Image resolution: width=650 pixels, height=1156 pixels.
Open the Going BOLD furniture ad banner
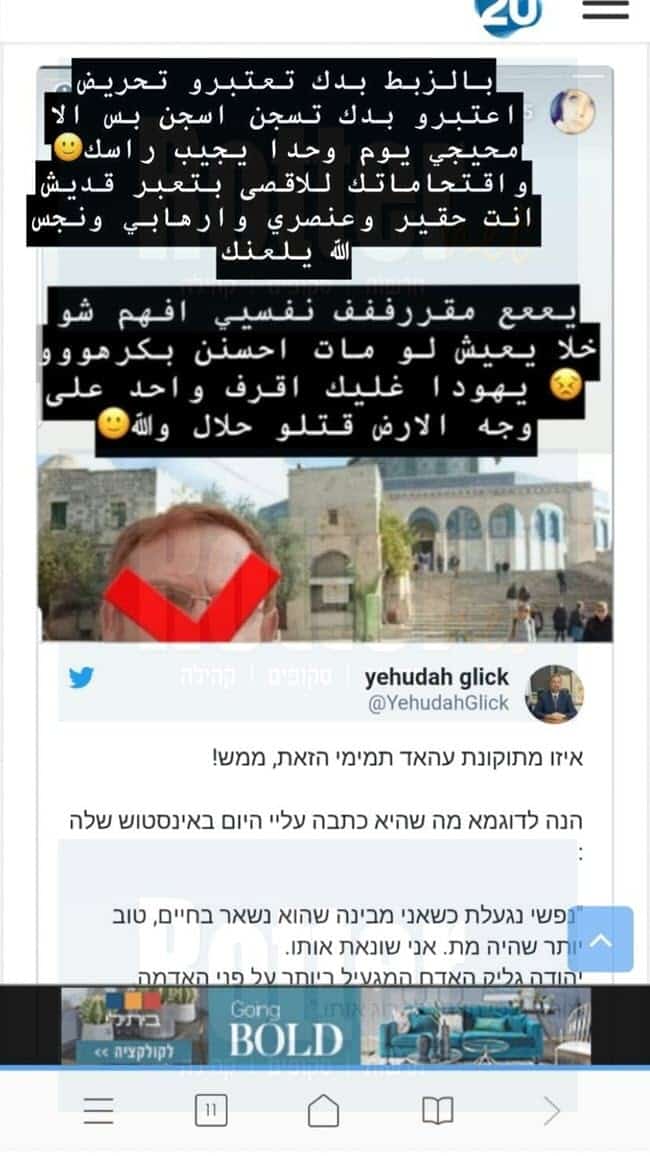[x=326, y=1026]
